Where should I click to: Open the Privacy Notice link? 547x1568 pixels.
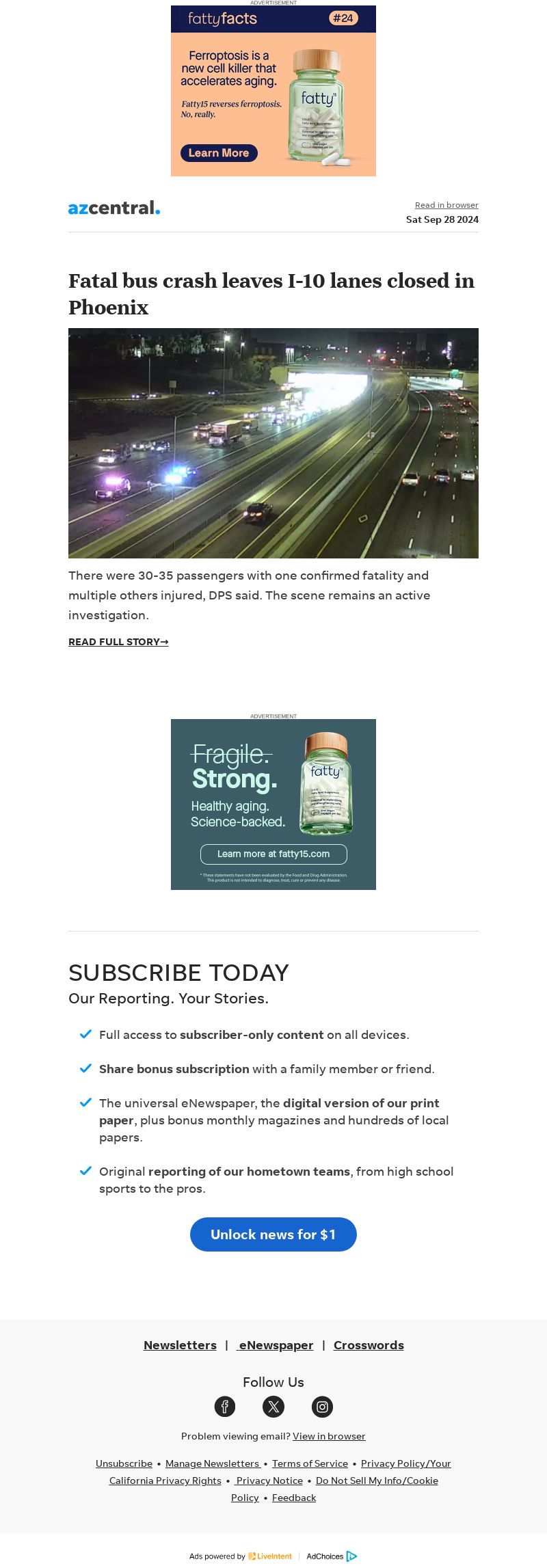269,1481
